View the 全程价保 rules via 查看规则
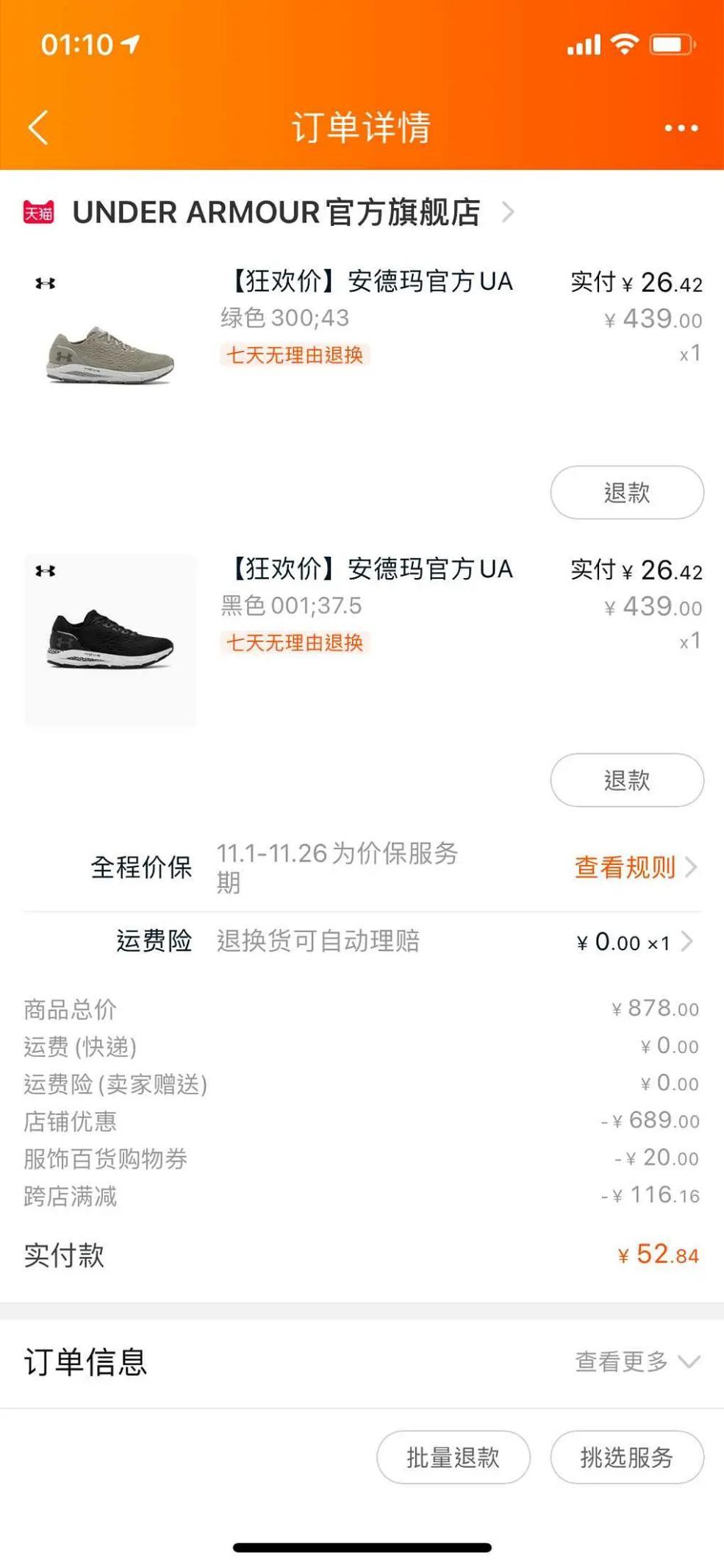This screenshot has height=1568, width=724. [x=634, y=867]
